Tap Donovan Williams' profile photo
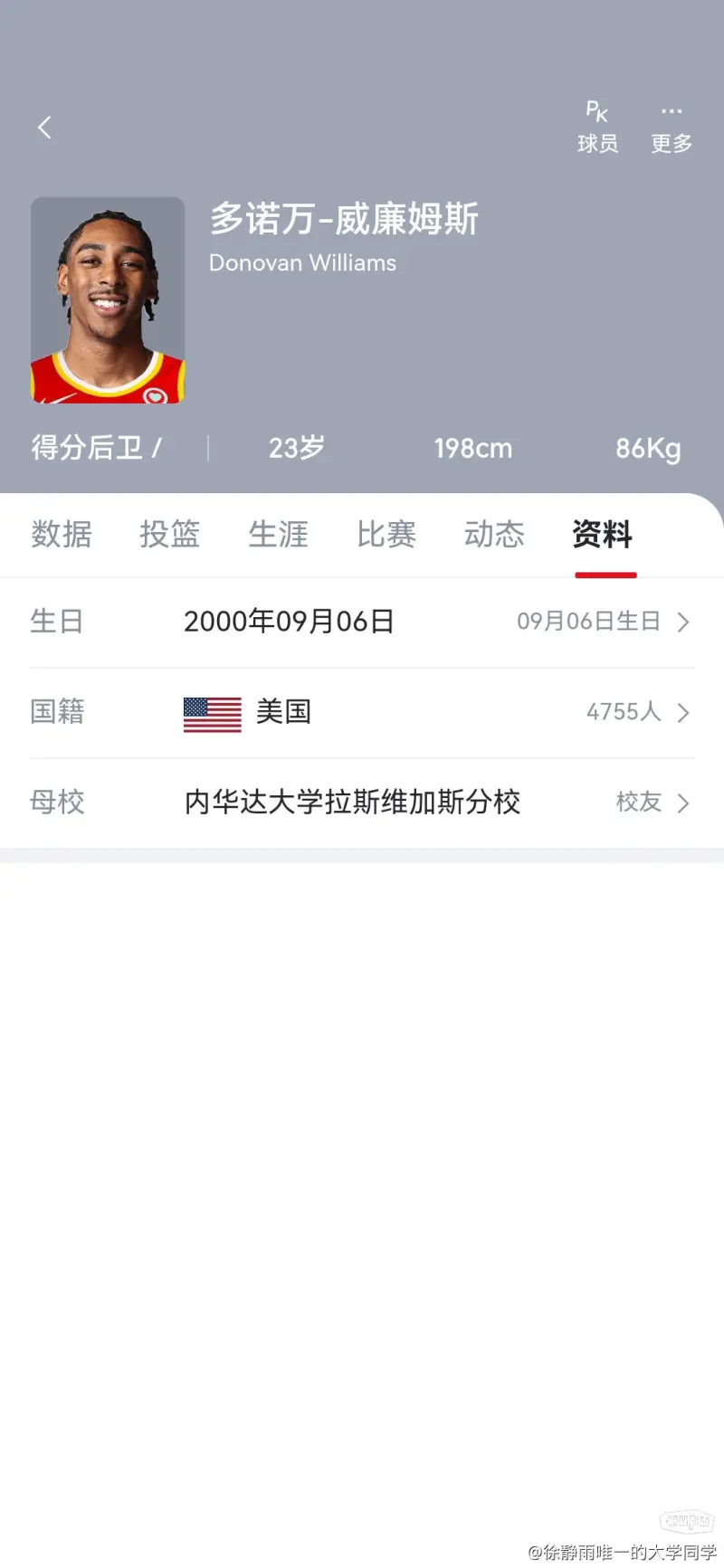 coord(108,300)
